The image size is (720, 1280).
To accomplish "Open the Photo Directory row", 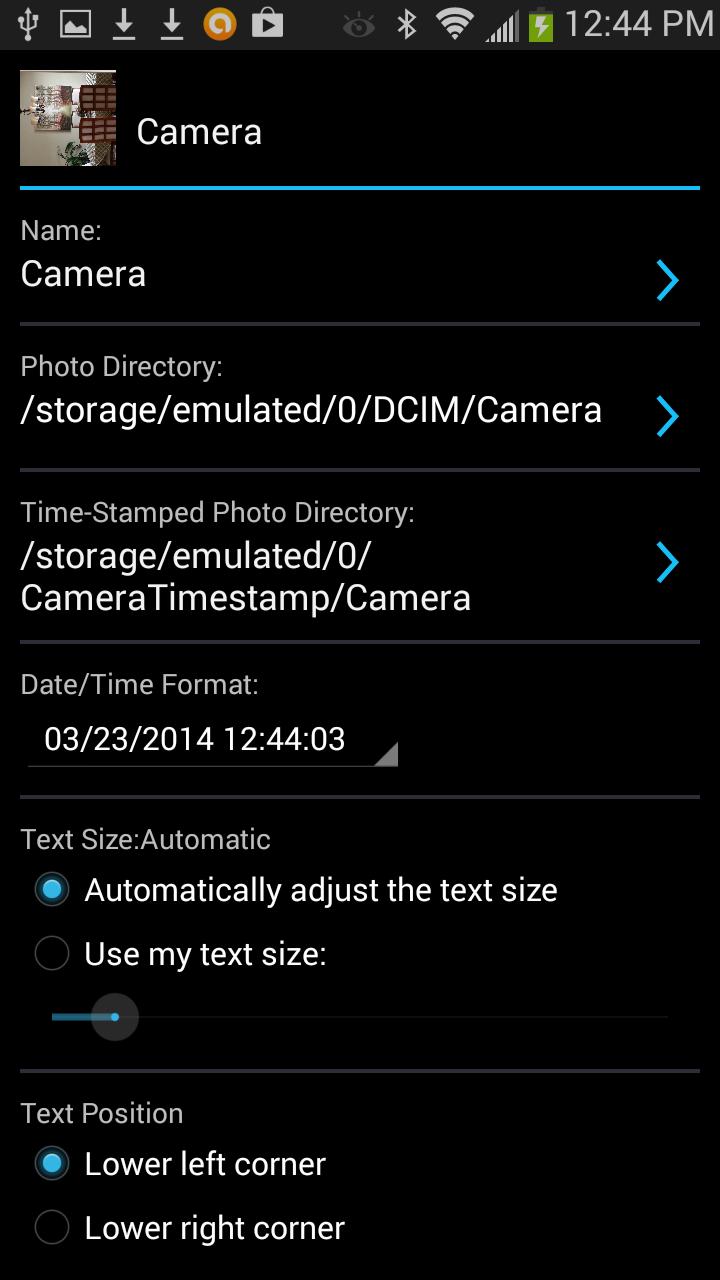I will point(350,395).
